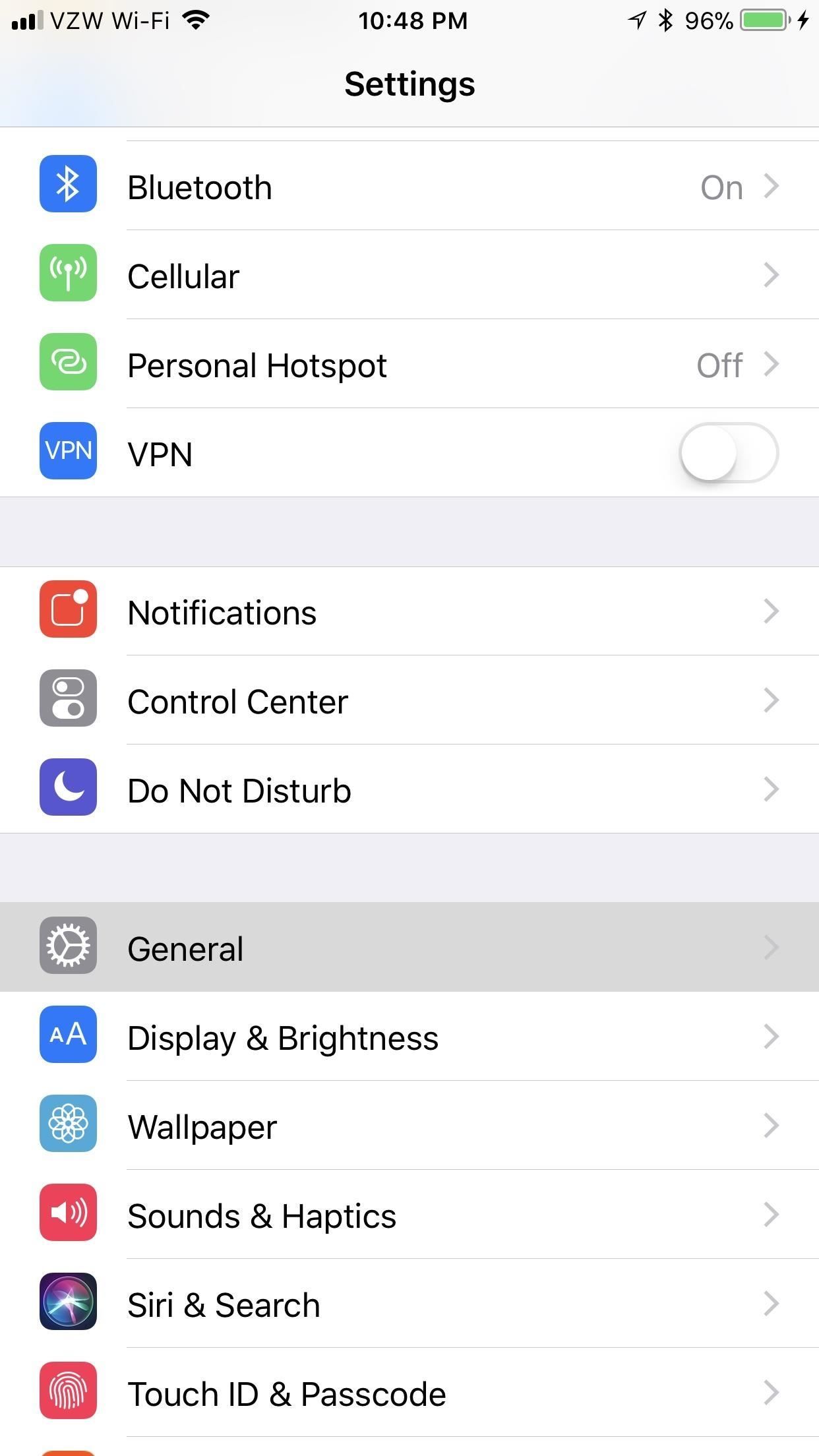Screen dimensions: 819x1456
Task: Tap the Personal Hotspot link icon
Action: [68, 363]
